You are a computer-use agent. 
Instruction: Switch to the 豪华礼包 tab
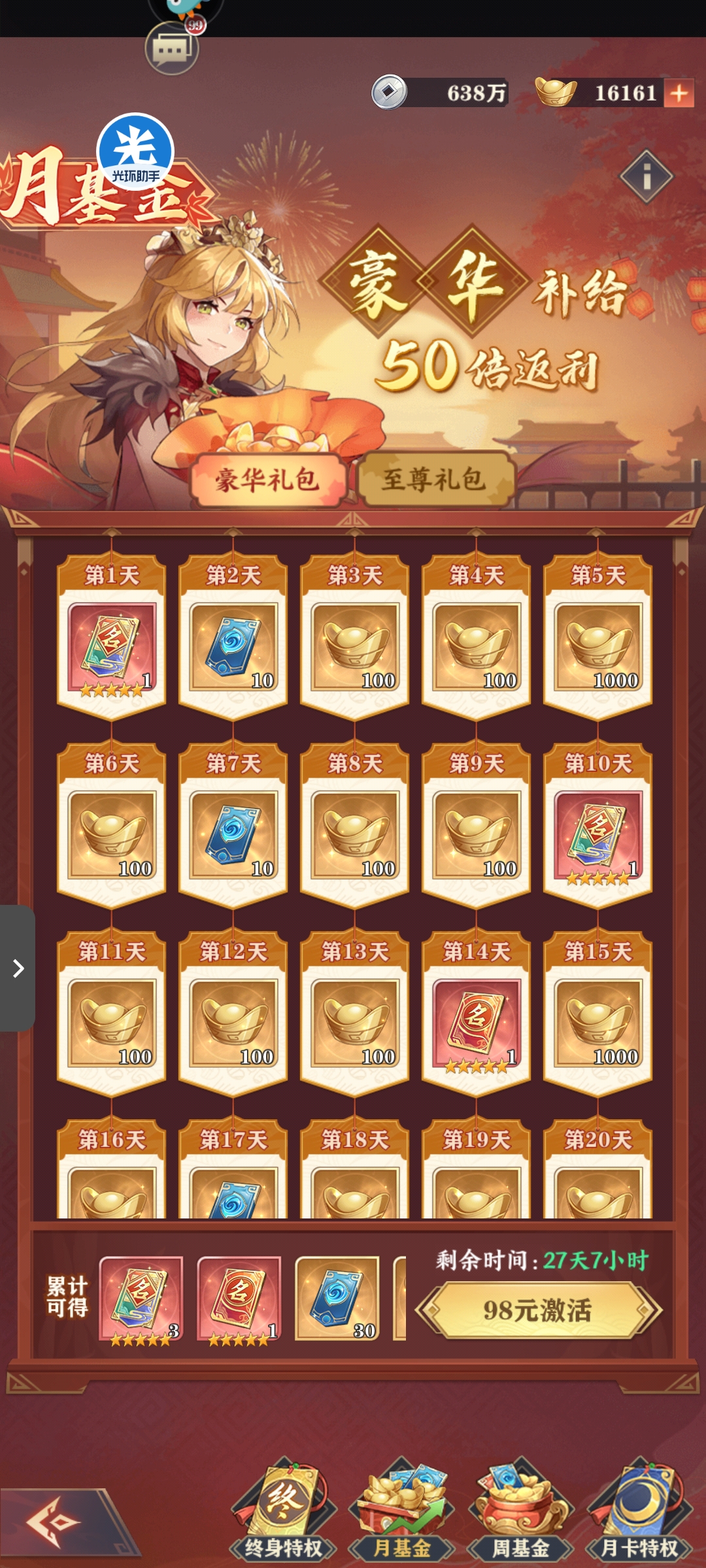click(x=267, y=480)
